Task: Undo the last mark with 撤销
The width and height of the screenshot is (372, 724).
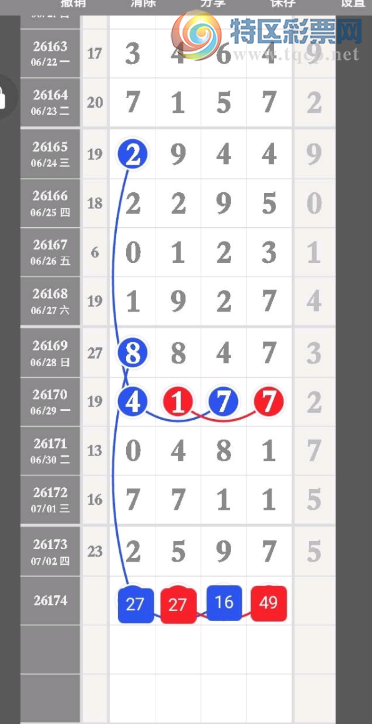Action: [73, 3]
